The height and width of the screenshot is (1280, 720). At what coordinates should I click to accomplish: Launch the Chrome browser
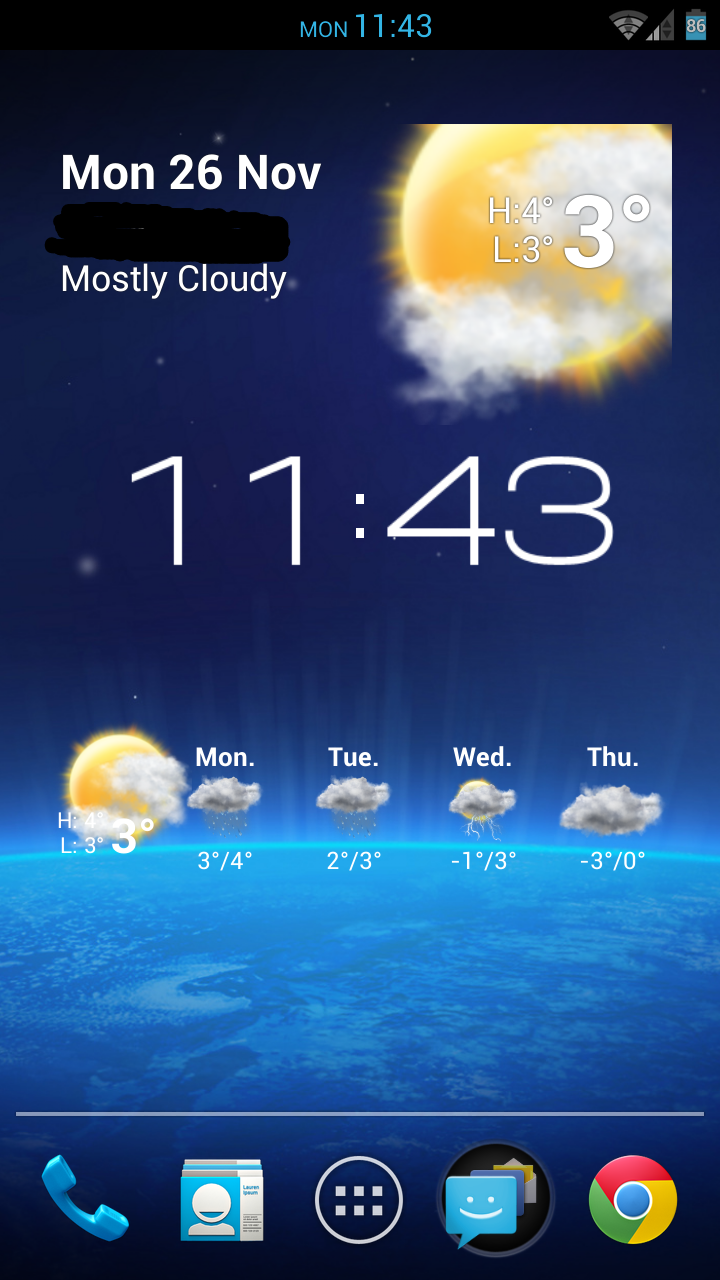click(x=633, y=1199)
